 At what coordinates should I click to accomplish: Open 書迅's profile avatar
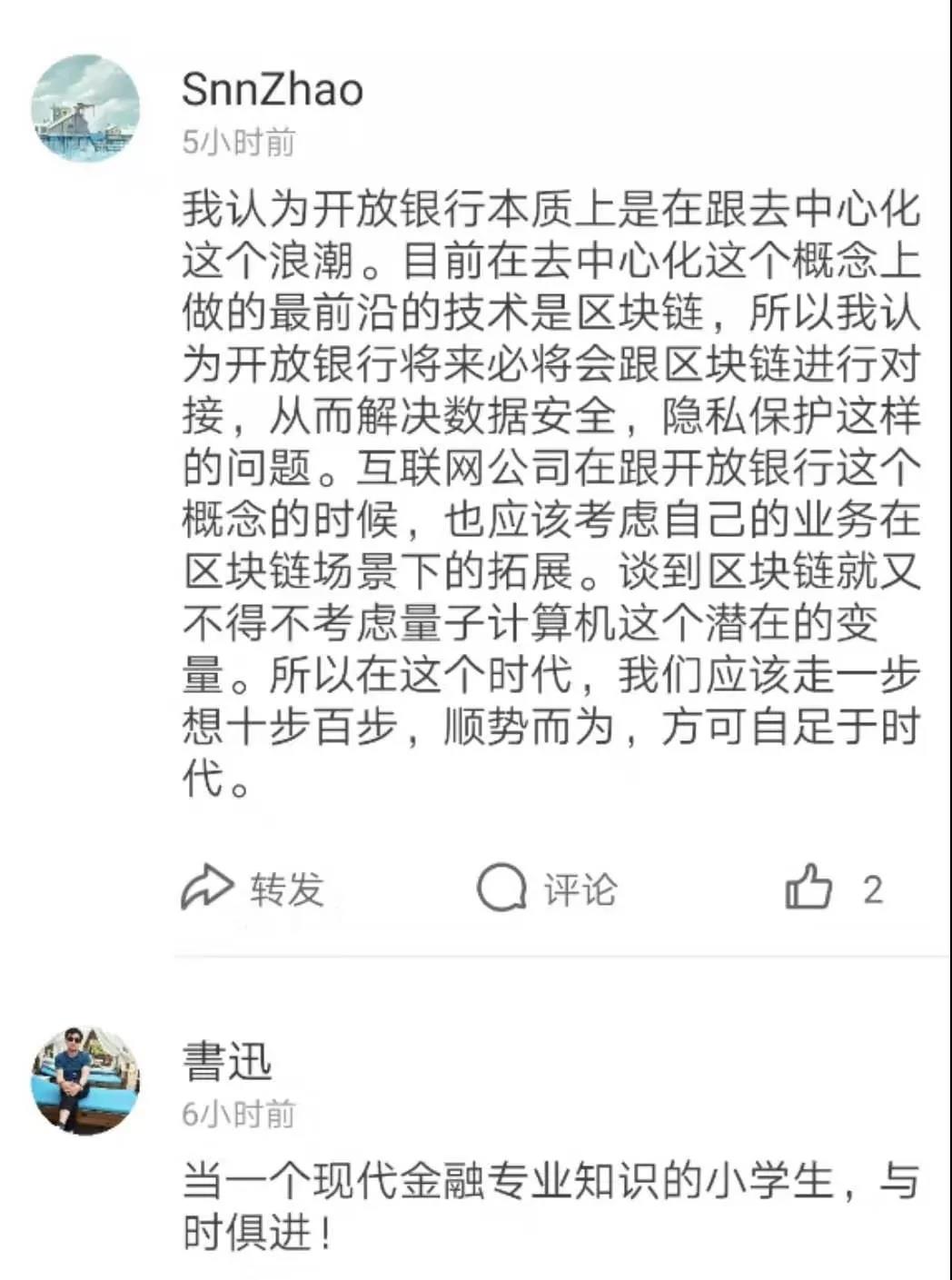pyautogui.click(x=86, y=1080)
